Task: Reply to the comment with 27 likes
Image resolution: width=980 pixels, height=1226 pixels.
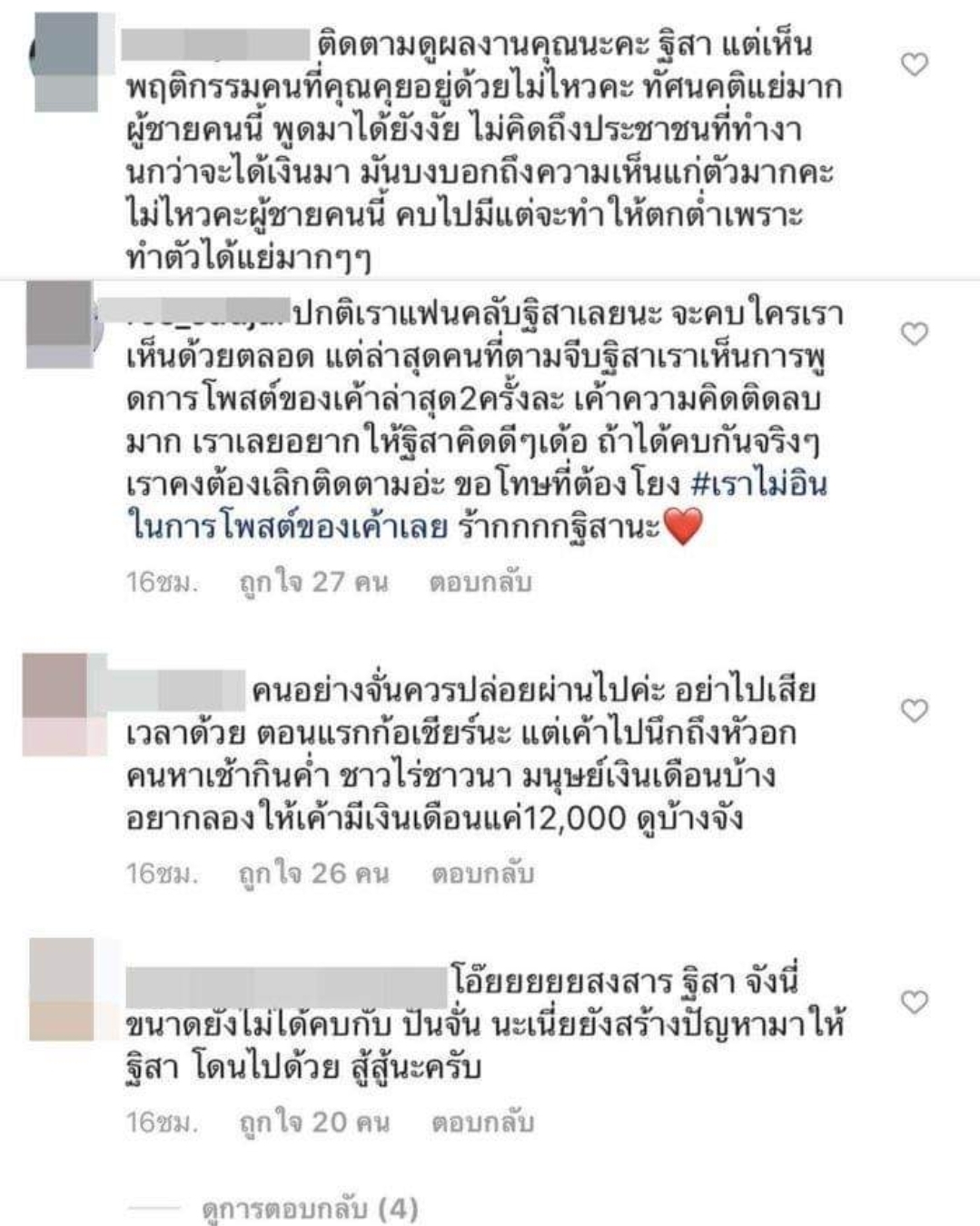Action: click(x=480, y=582)
